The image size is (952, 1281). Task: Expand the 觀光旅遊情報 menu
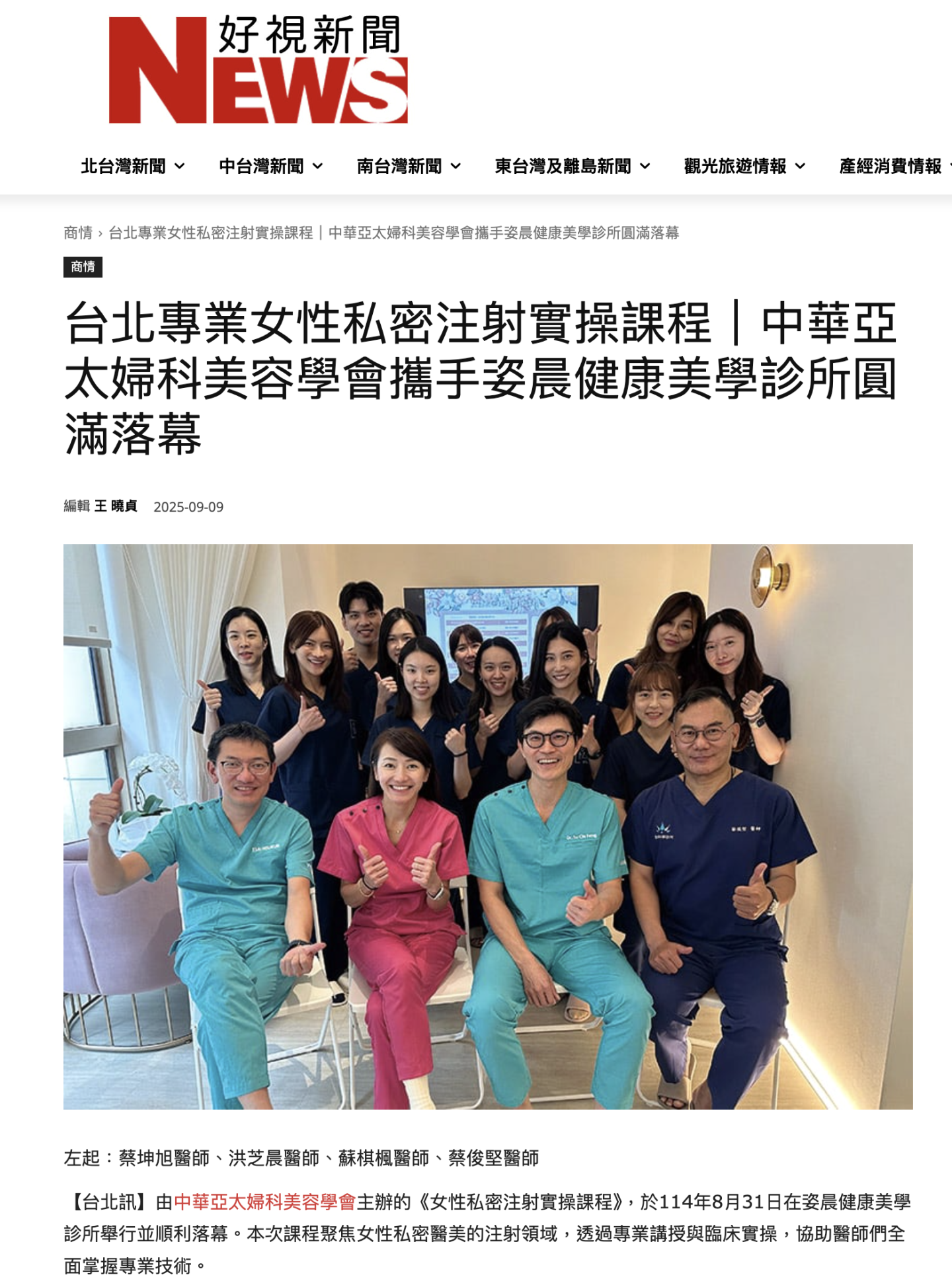(x=744, y=166)
